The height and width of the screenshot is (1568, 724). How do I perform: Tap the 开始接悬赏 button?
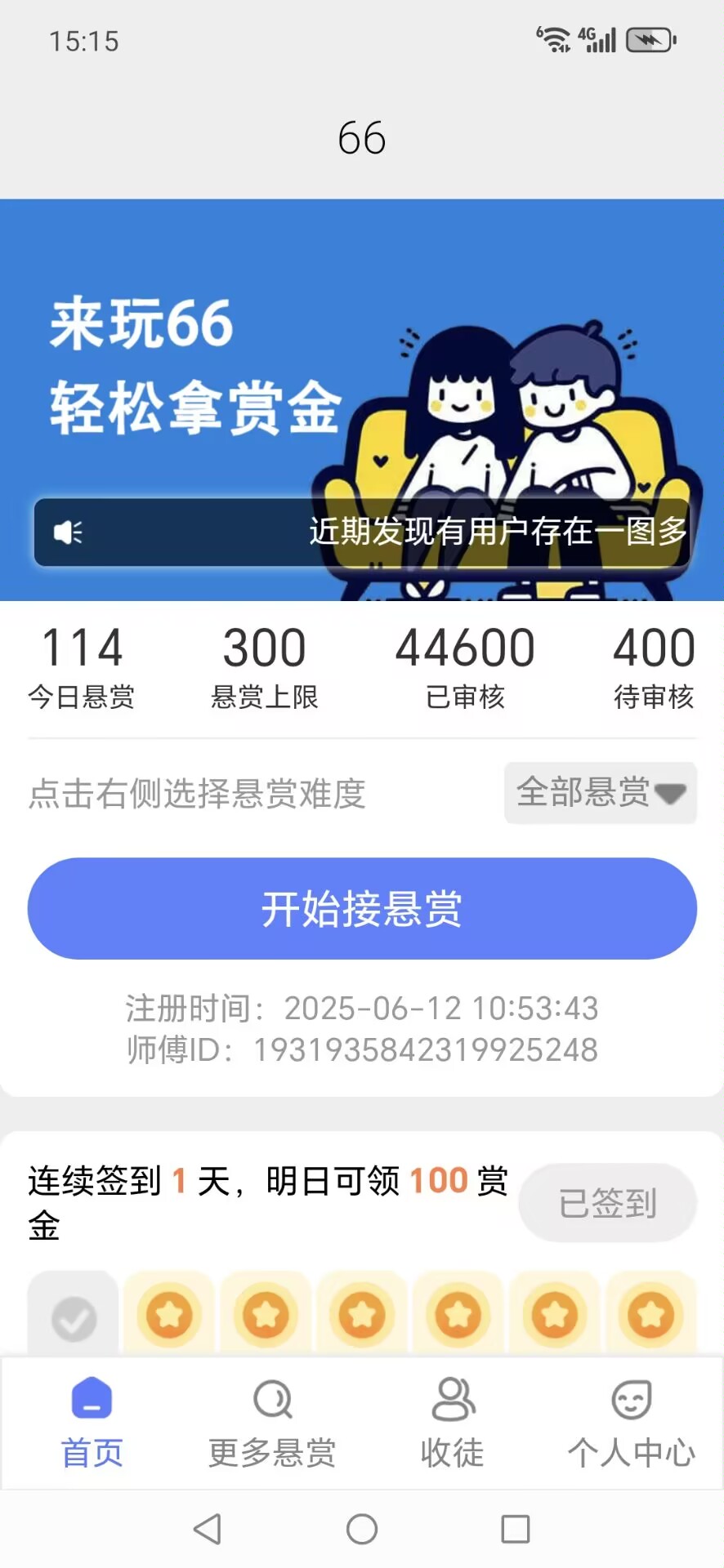point(362,908)
